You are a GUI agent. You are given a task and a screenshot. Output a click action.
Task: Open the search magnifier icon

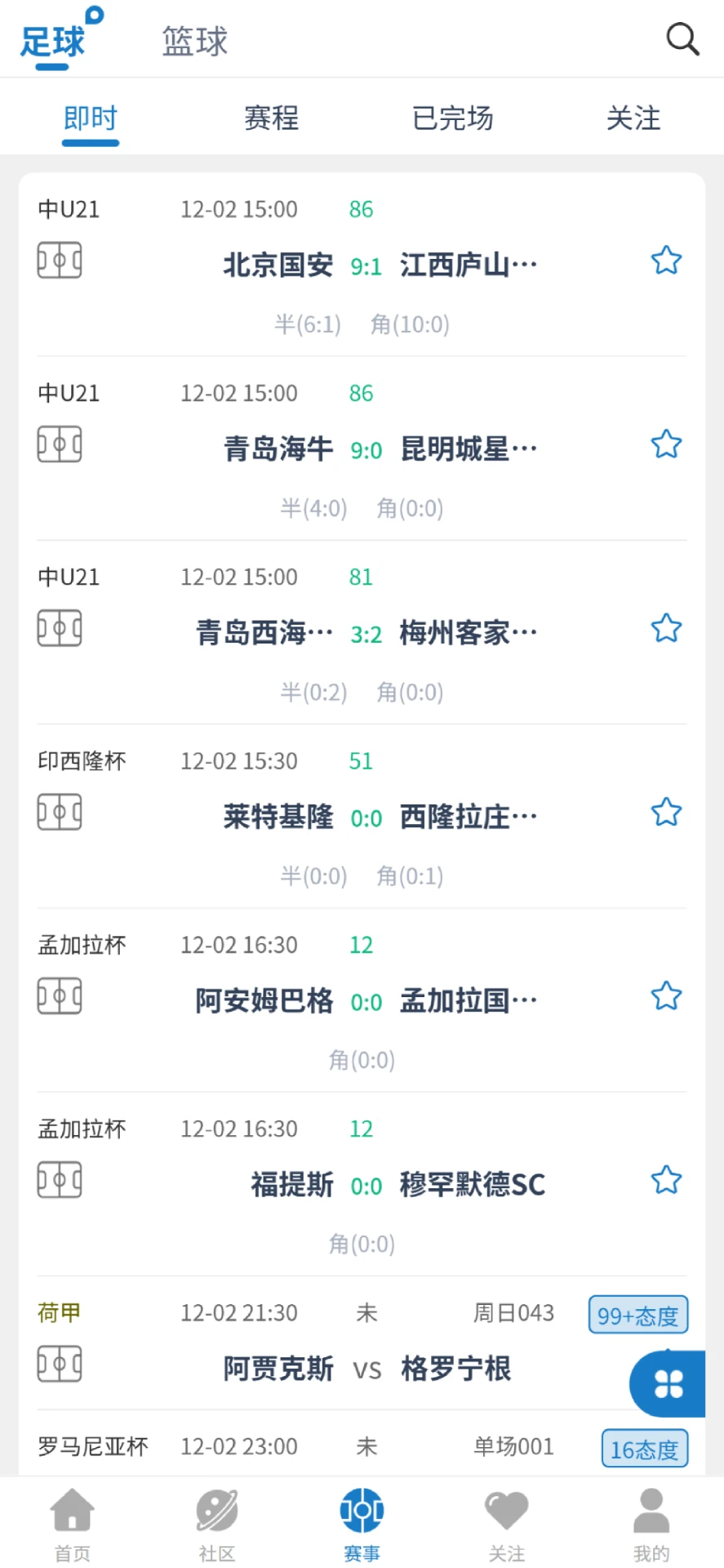[682, 38]
